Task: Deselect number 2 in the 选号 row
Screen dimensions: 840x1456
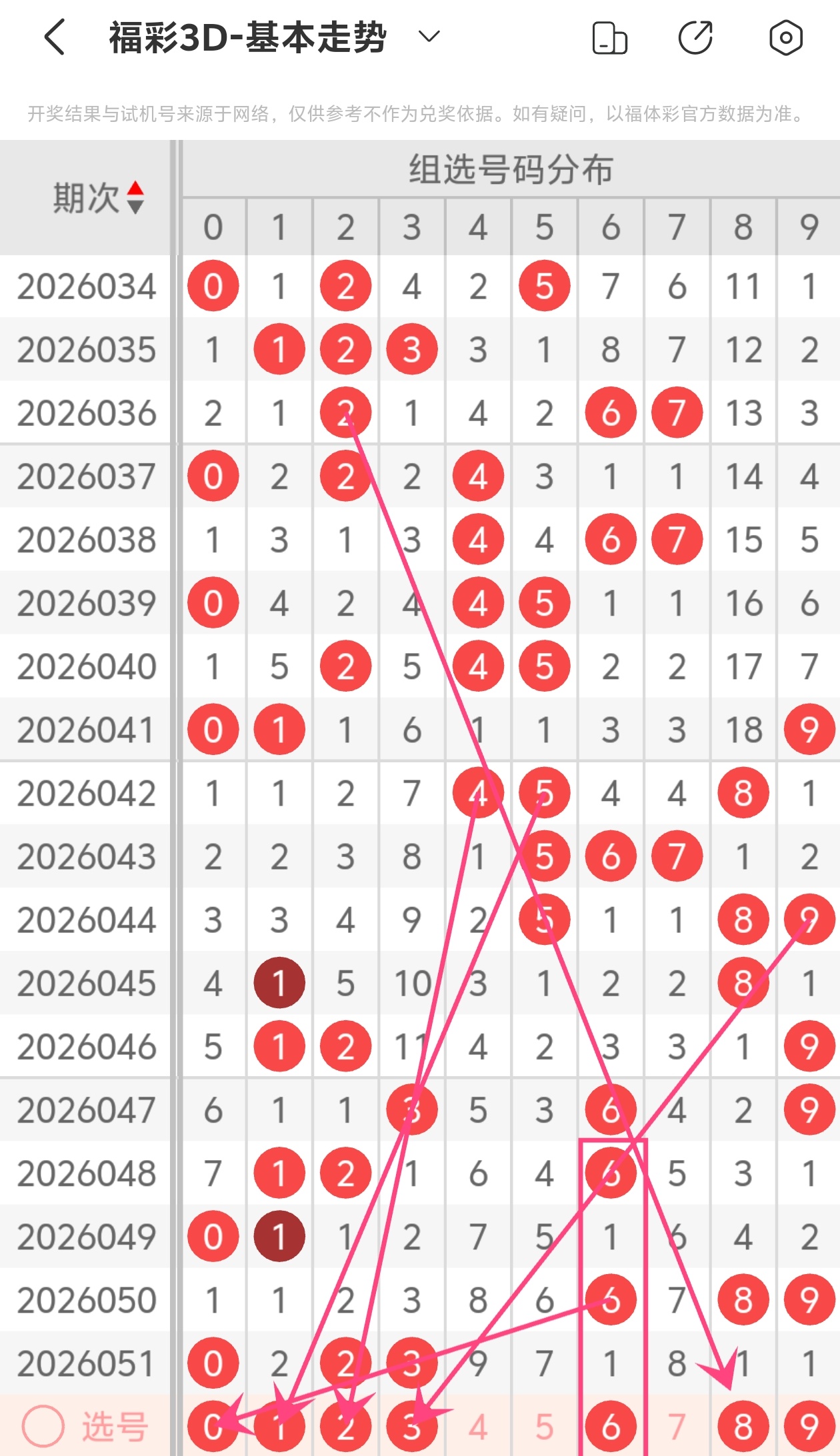Action: click(x=345, y=1427)
